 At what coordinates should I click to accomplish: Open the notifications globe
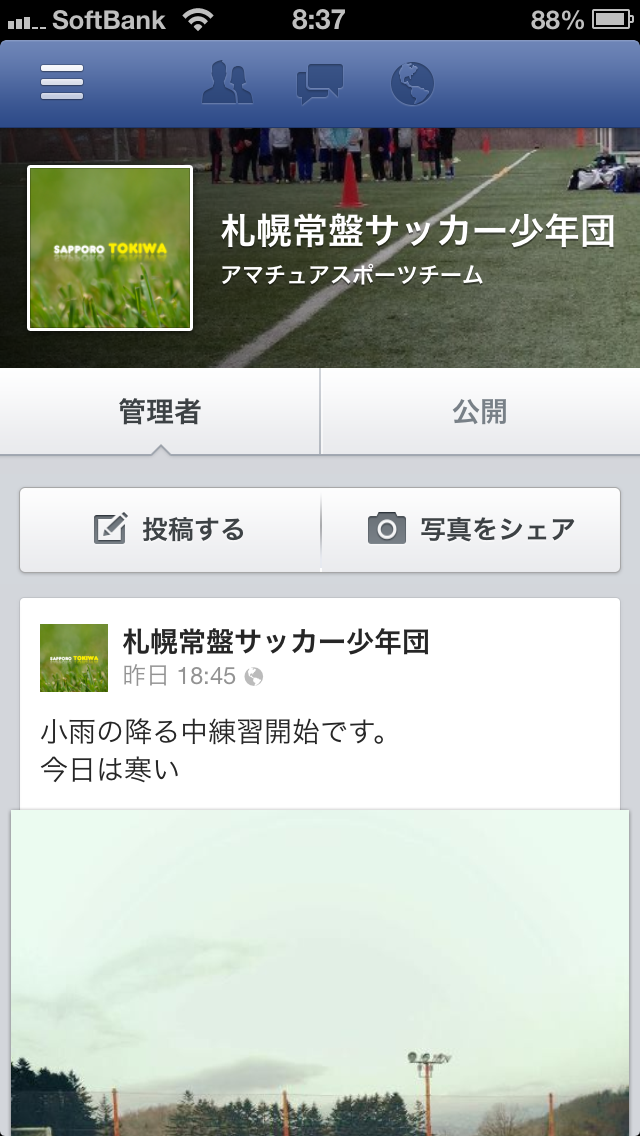(411, 83)
